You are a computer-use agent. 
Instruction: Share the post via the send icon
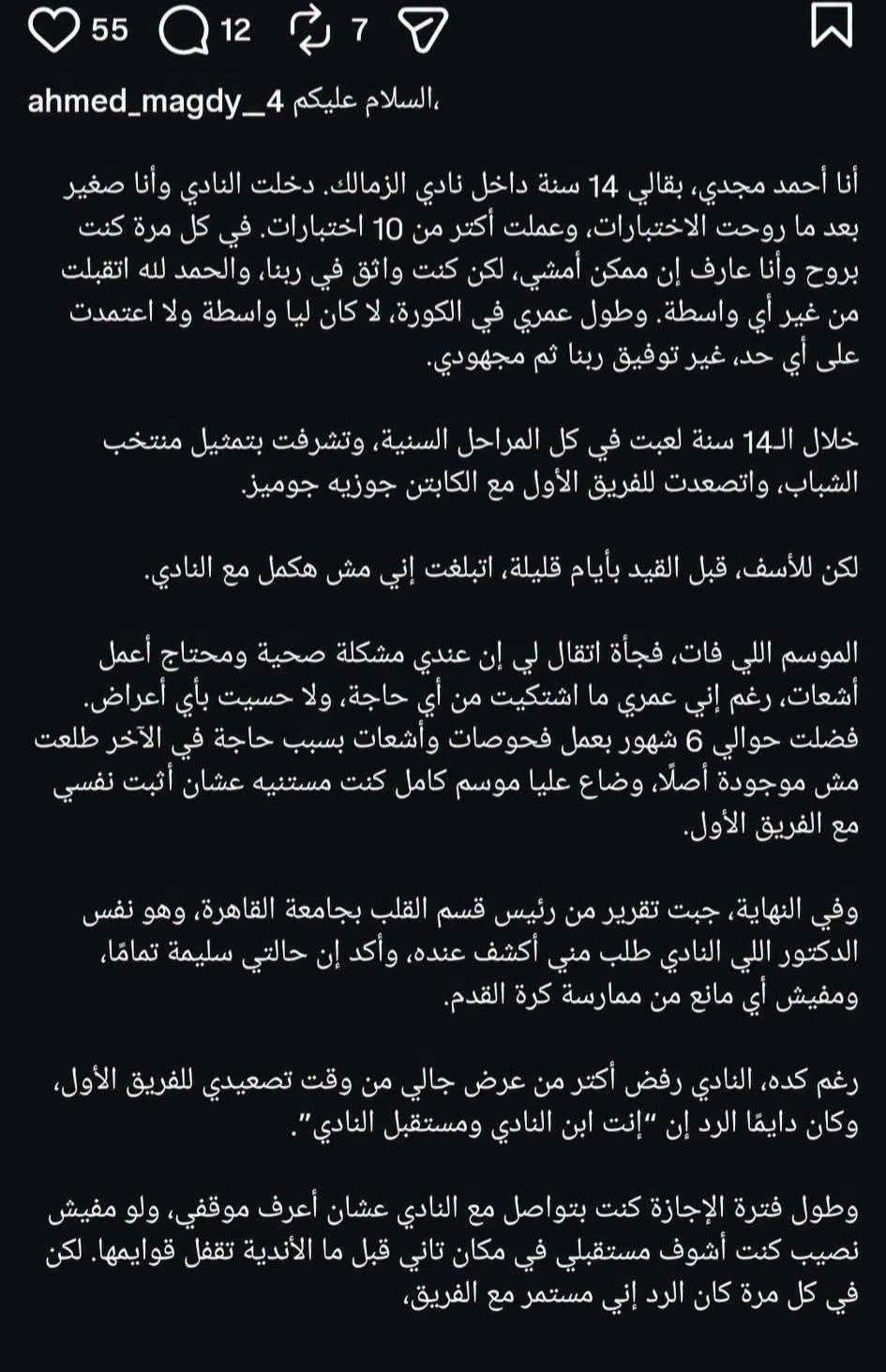tap(424, 31)
